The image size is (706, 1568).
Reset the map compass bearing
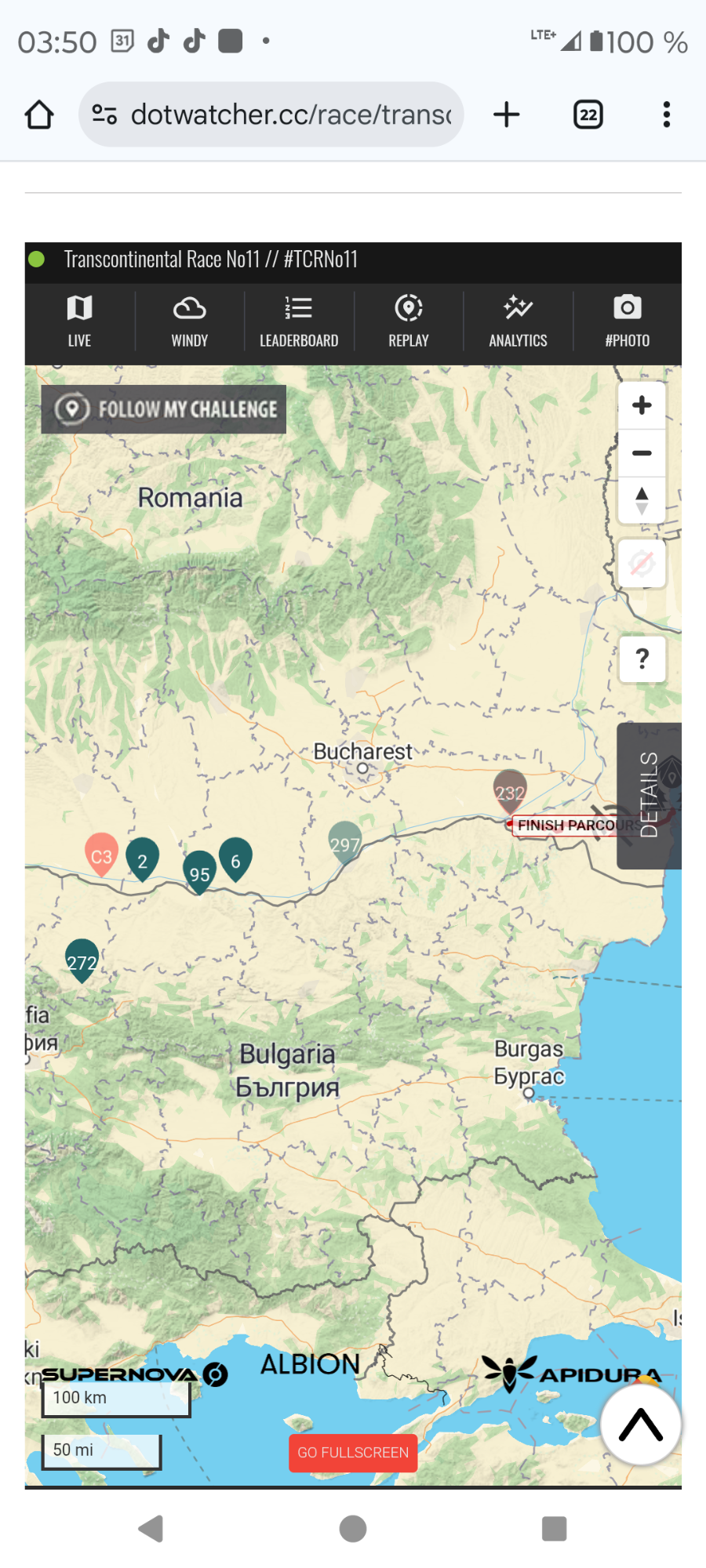tap(642, 500)
